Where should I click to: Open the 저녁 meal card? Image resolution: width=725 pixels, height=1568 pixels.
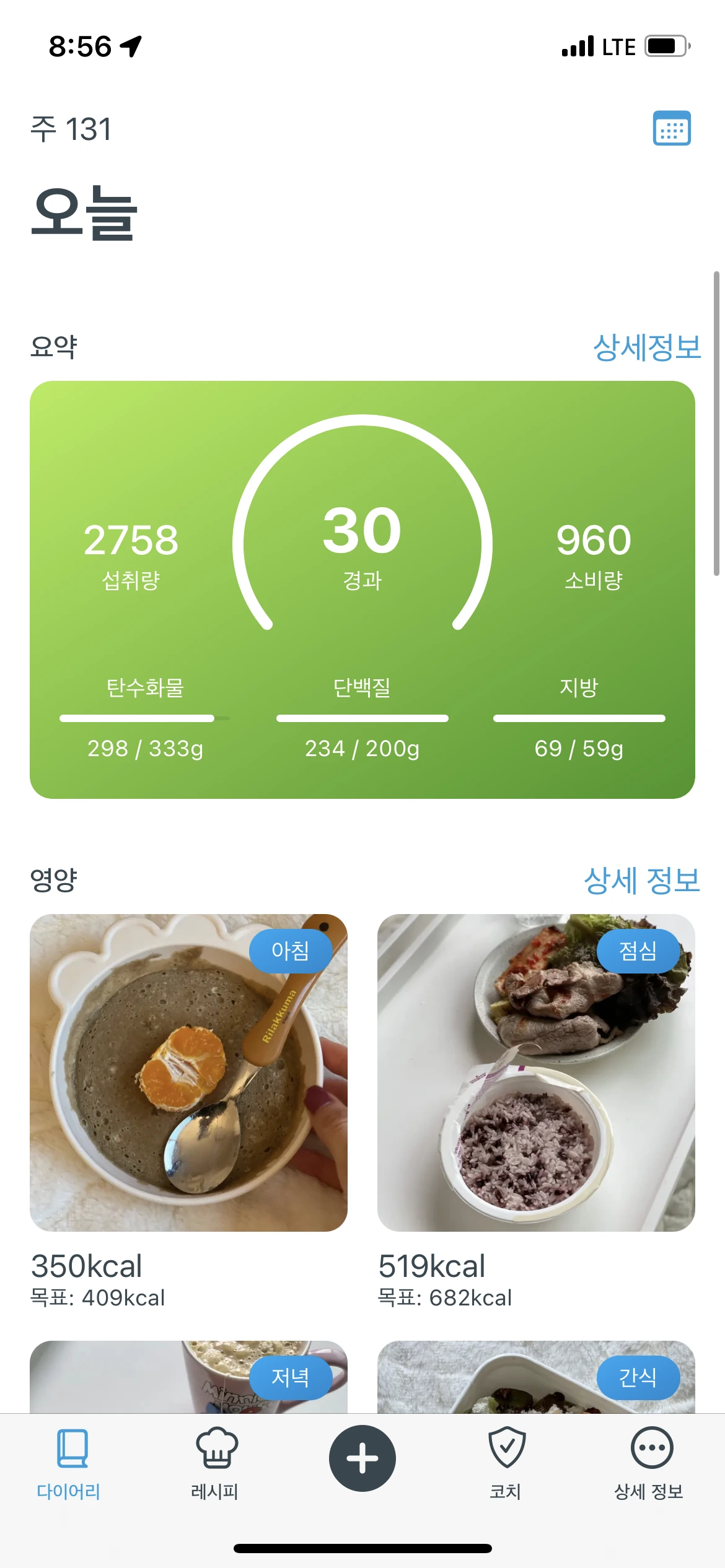(x=188, y=1378)
